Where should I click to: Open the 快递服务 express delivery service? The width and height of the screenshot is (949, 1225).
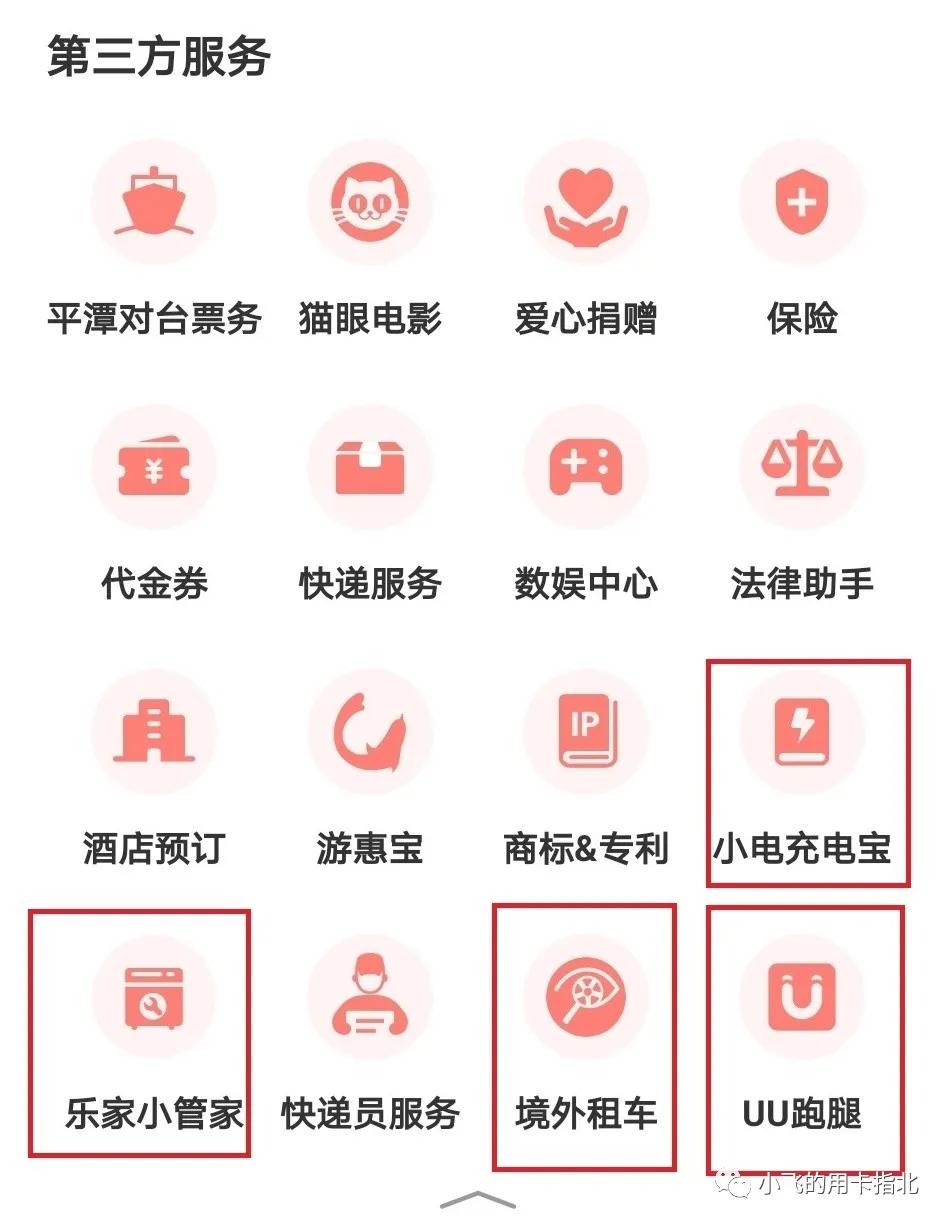coord(370,466)
